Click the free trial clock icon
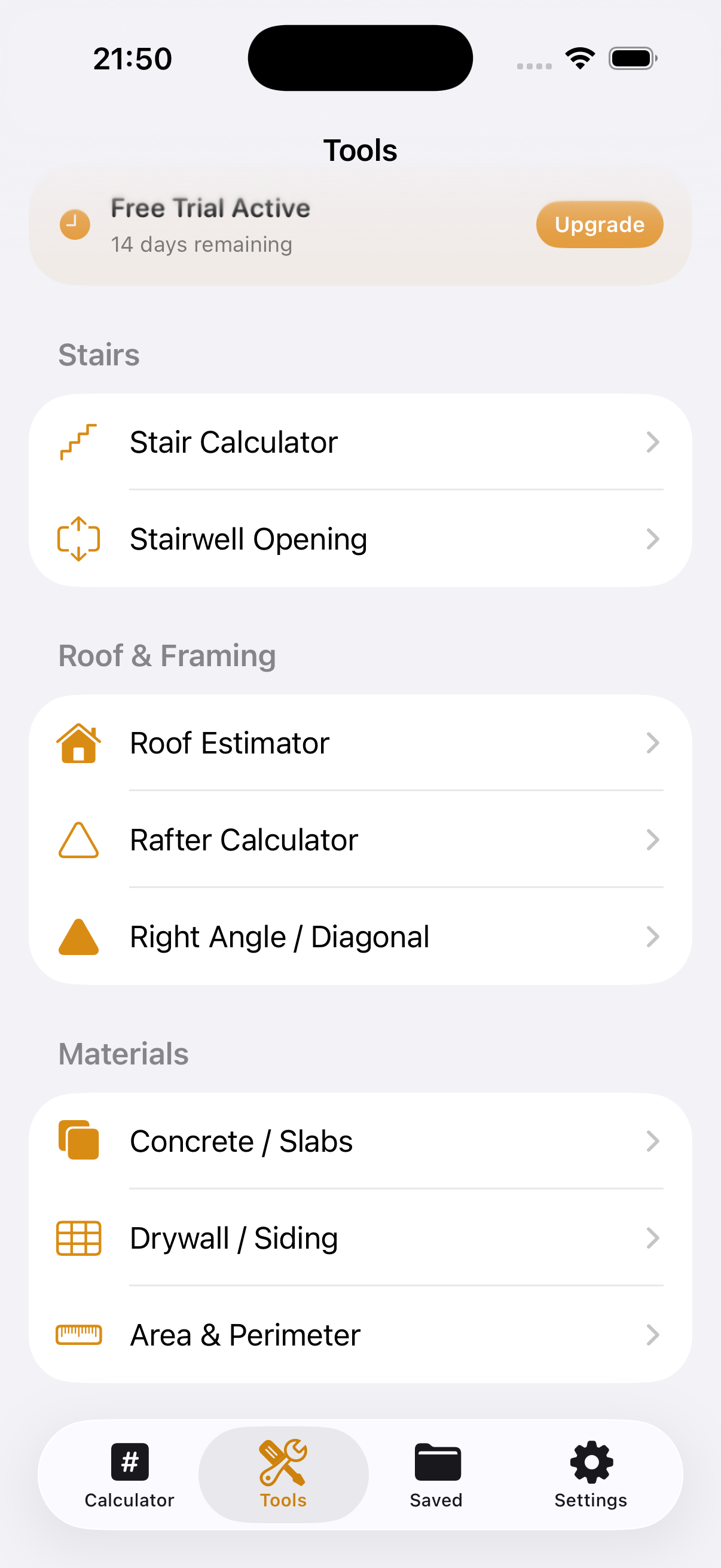This screenshot has width=721, height=1568. (74, 224)
